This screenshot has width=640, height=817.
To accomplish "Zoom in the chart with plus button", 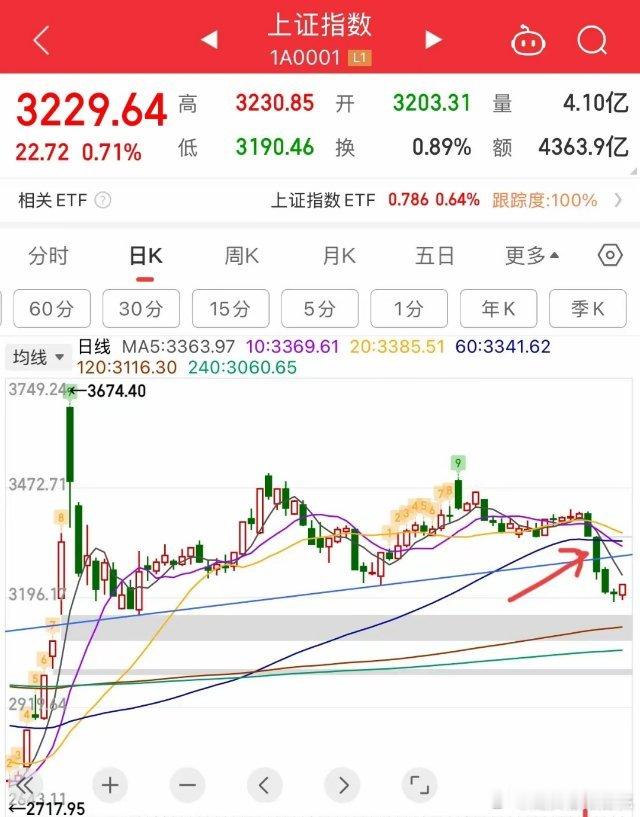I will click(110, 784).
